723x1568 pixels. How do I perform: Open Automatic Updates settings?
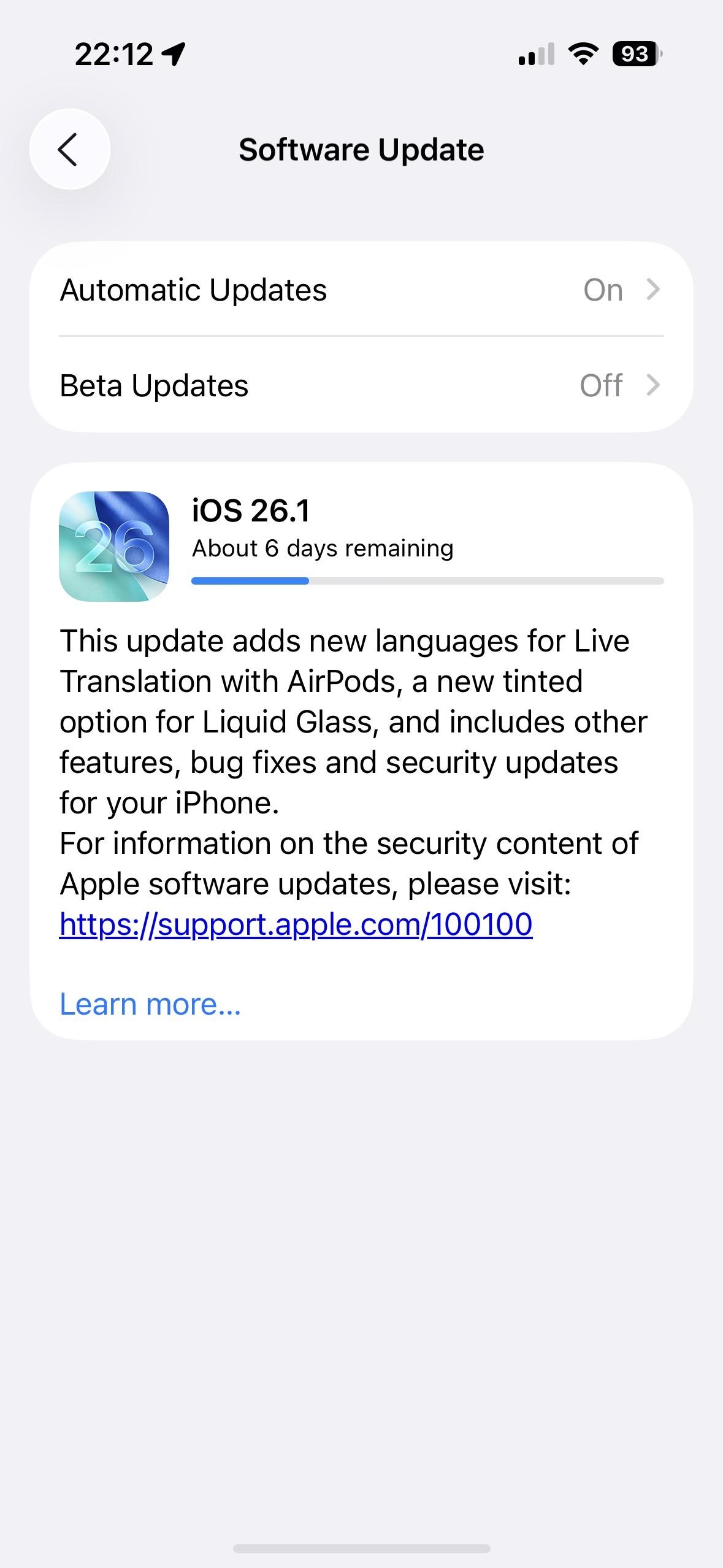pyautogui.click(x=361, y=290)
